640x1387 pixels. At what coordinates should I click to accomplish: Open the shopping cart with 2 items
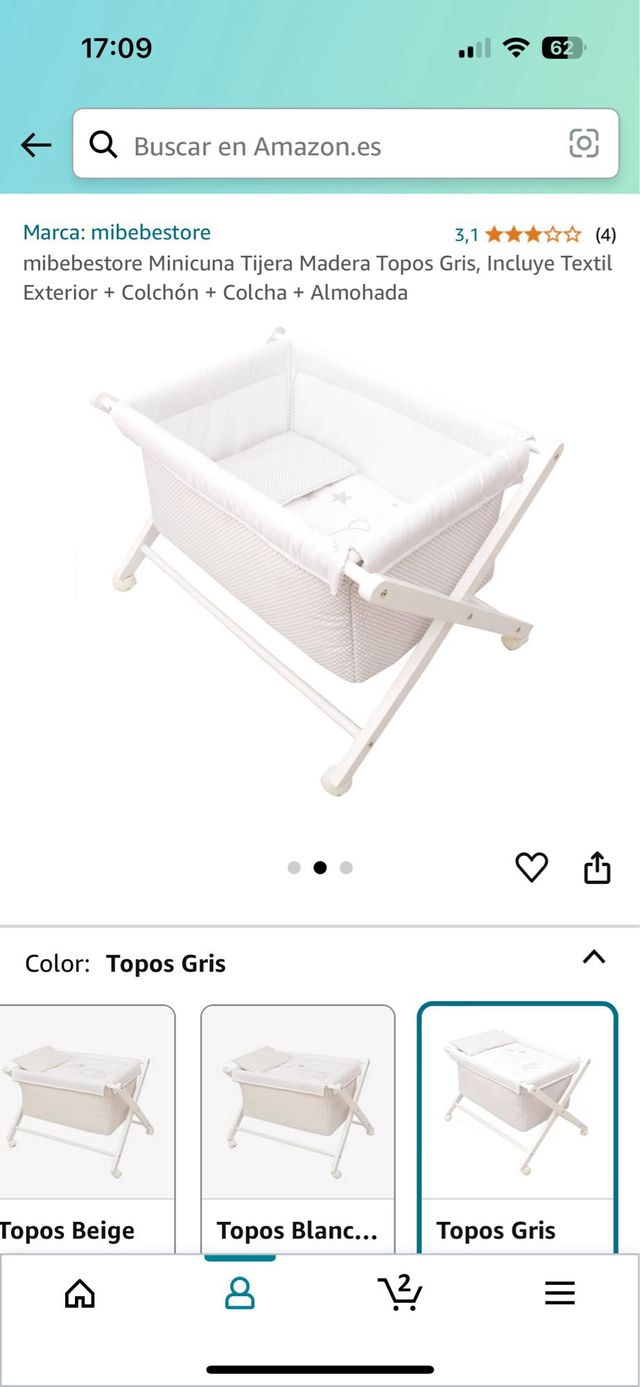pyautogui.click(x=400, y=1292)
